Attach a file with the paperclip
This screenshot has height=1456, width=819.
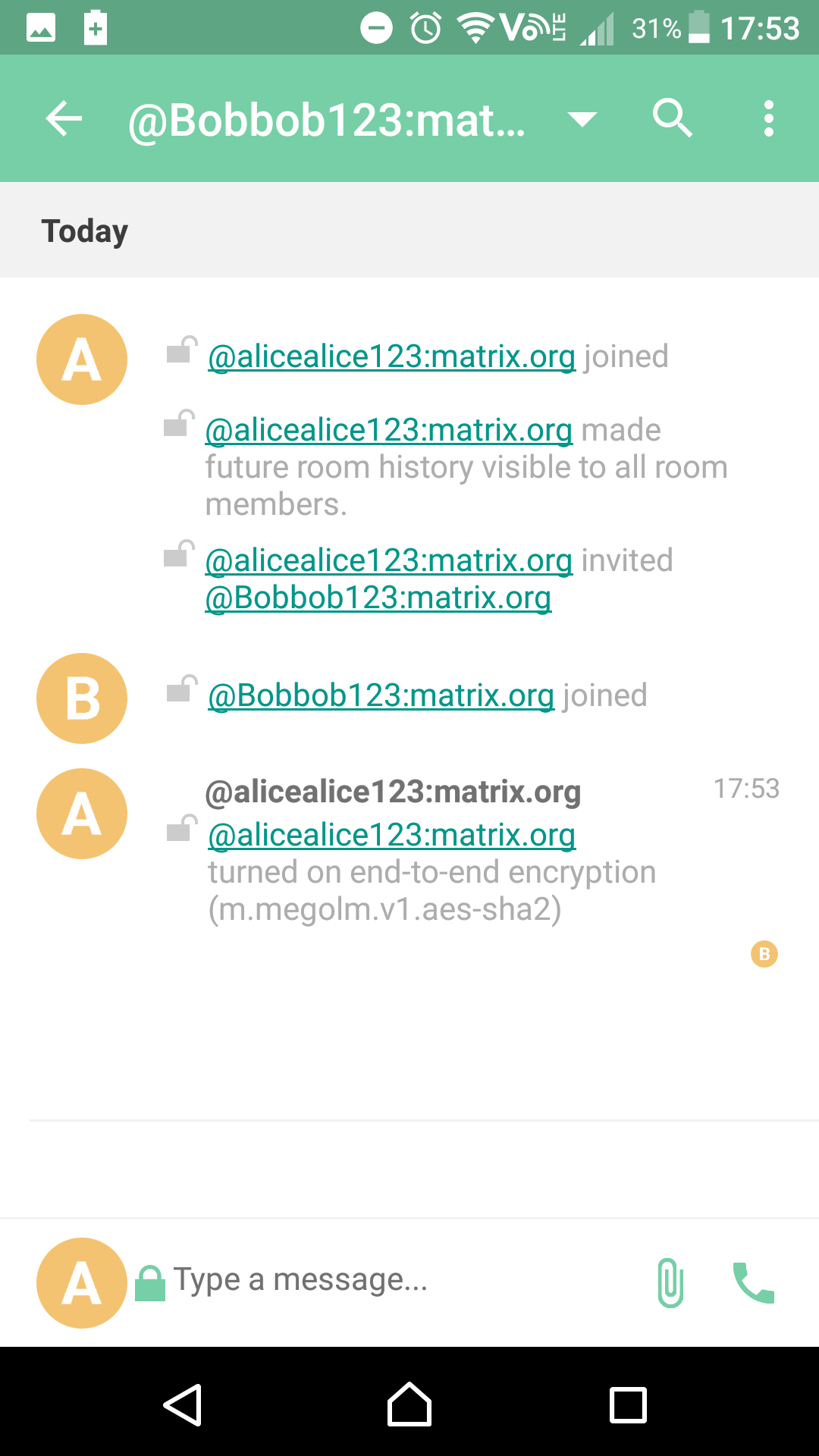670,1282
